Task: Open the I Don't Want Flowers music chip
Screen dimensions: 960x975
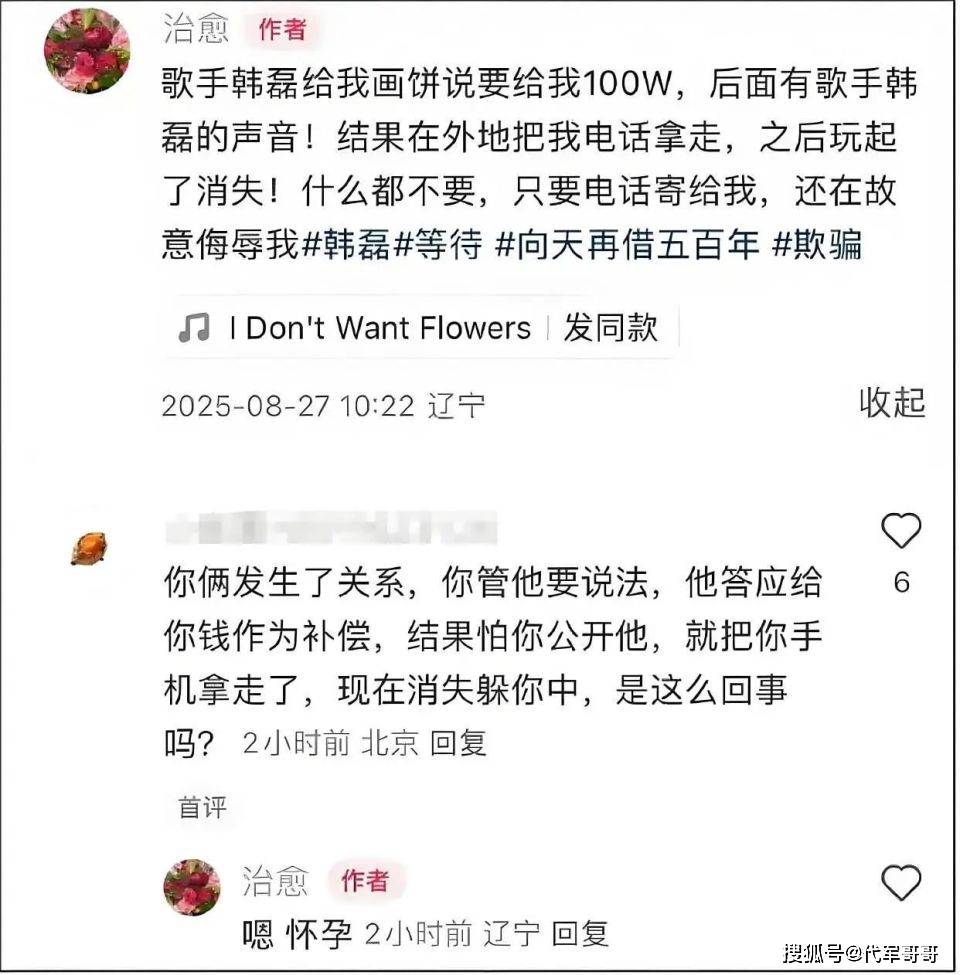Action: [380, 328]
